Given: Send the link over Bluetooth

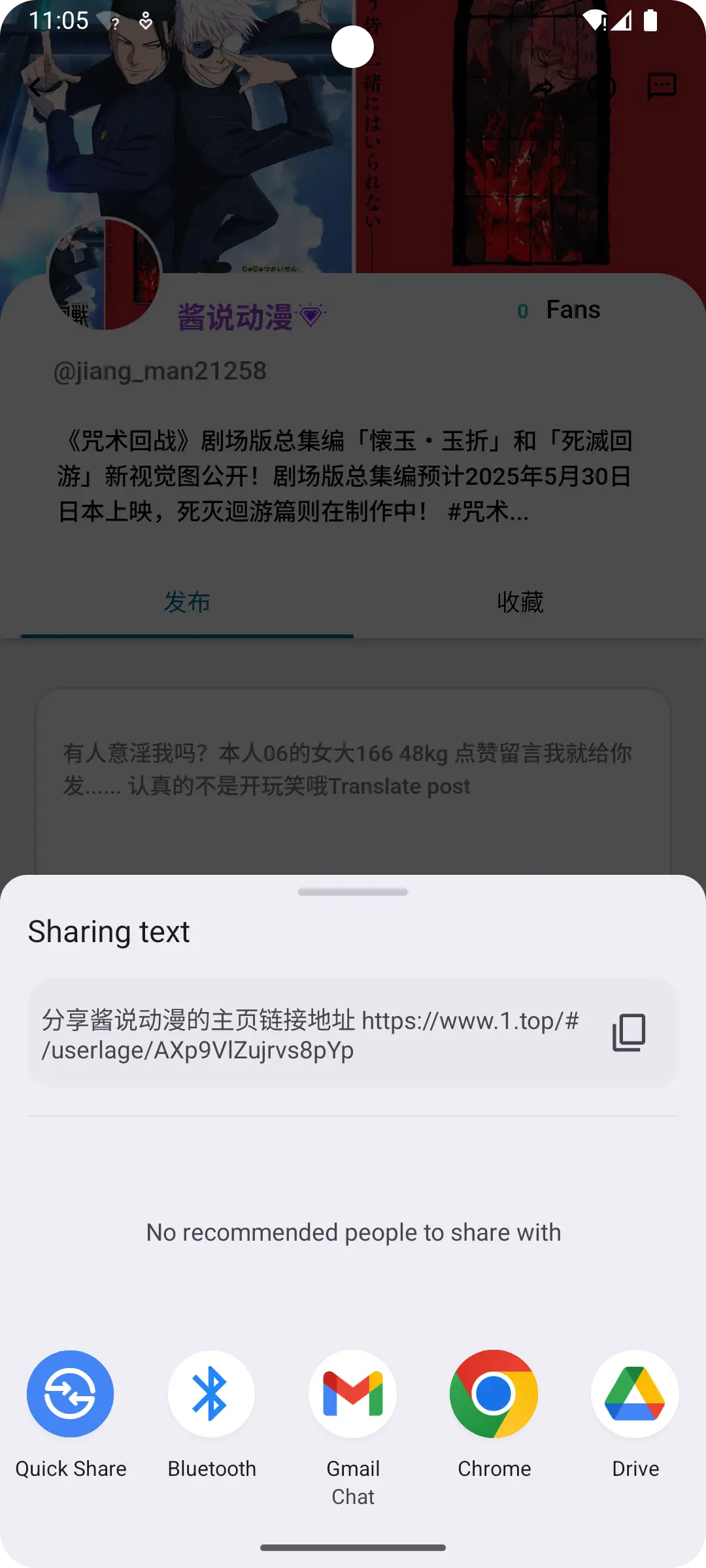Looking at the screenshot, I should click(212, 1394).
